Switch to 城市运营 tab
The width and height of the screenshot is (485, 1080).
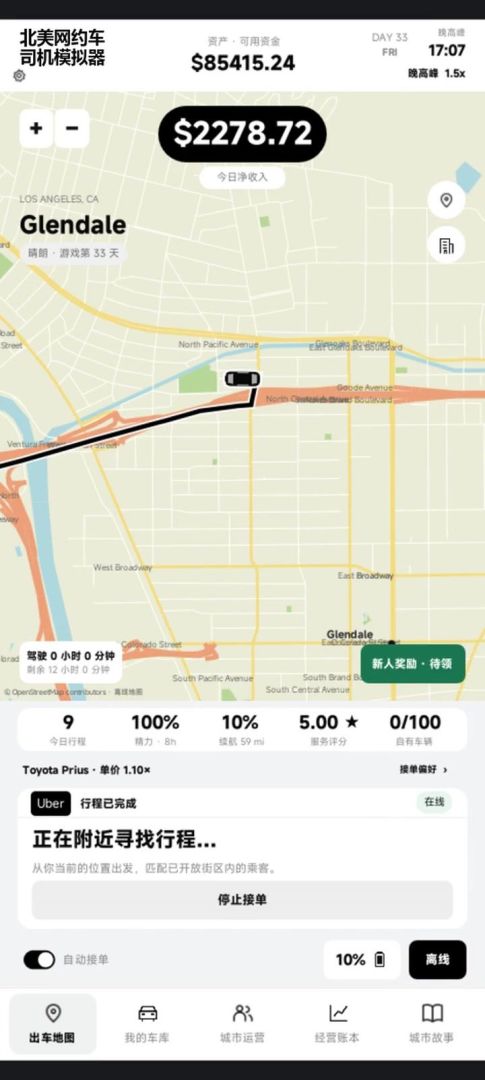click(x=242, y=1024)
